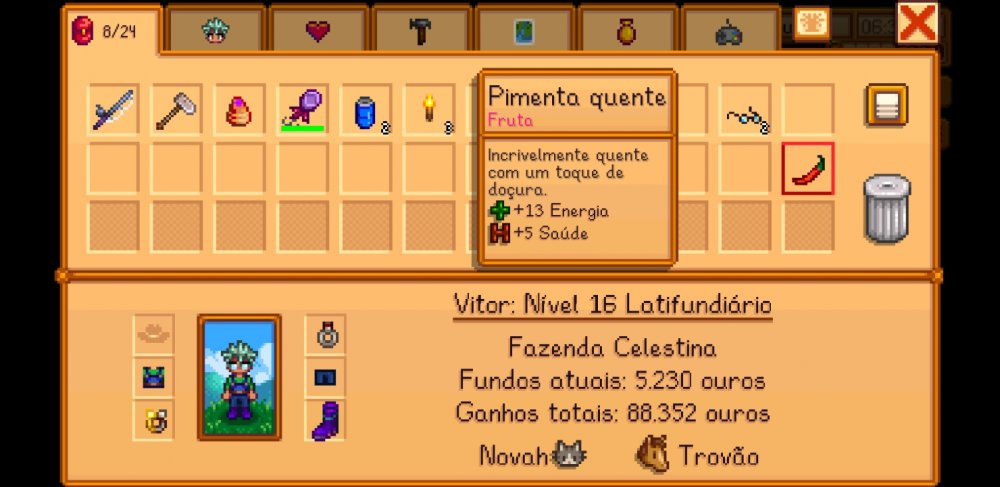Screen dimensions: 1000x487
Task: Select the purple slingshot item
Action: point(302,110)
